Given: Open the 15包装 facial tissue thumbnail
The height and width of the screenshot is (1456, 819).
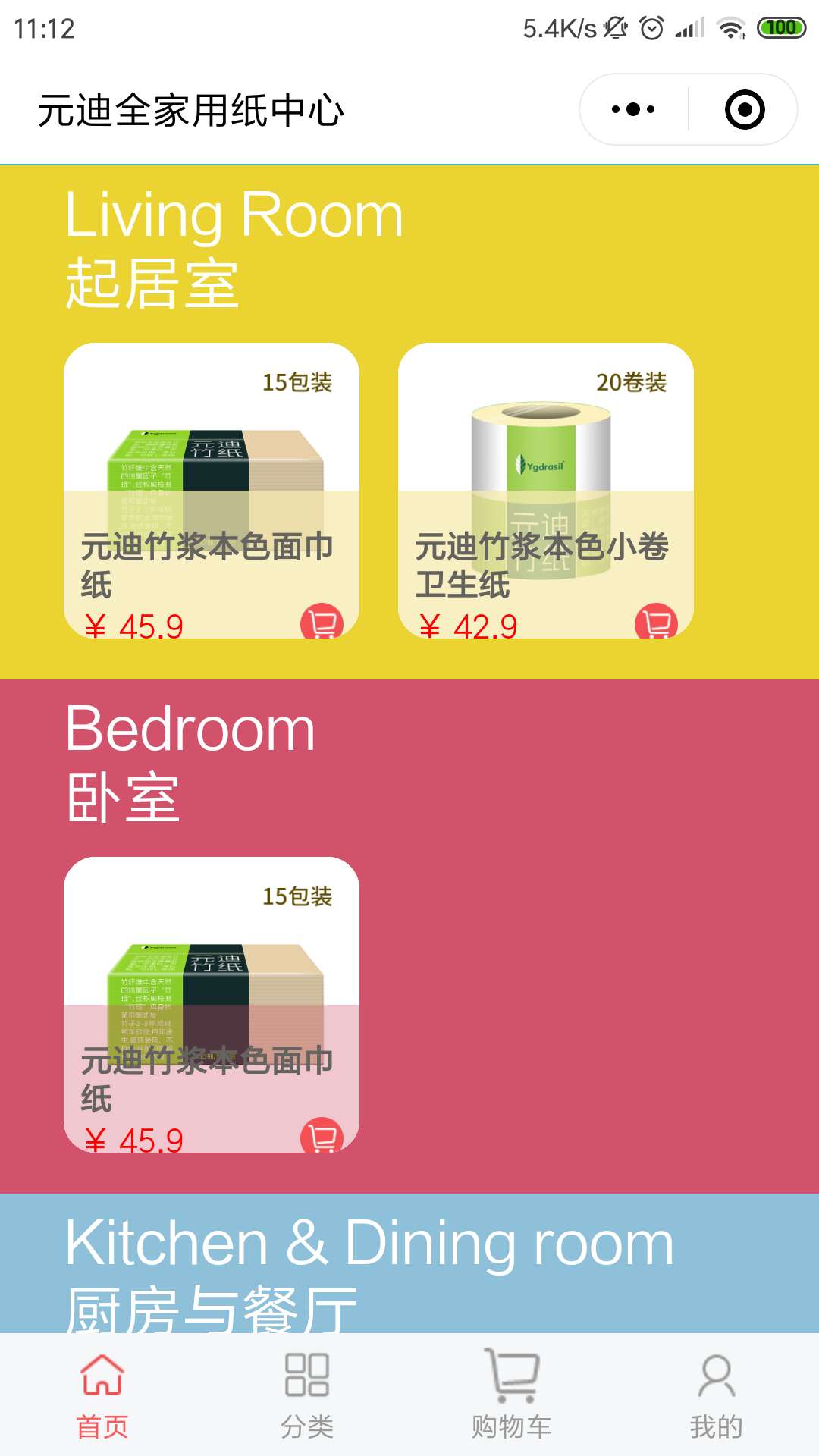Looking at the screenshot, I should (x=215, y=470).
